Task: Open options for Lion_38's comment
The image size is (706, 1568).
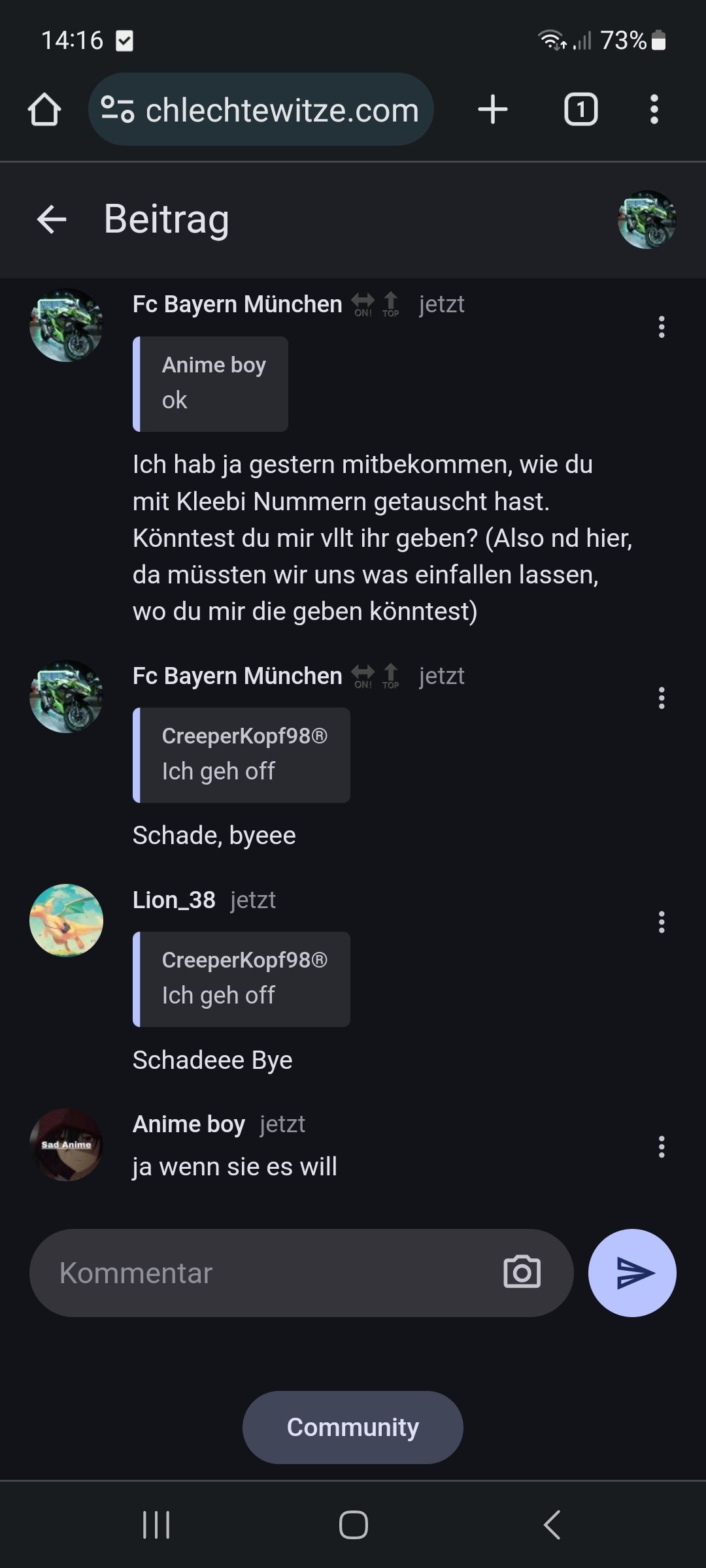Action: point(662,922)
